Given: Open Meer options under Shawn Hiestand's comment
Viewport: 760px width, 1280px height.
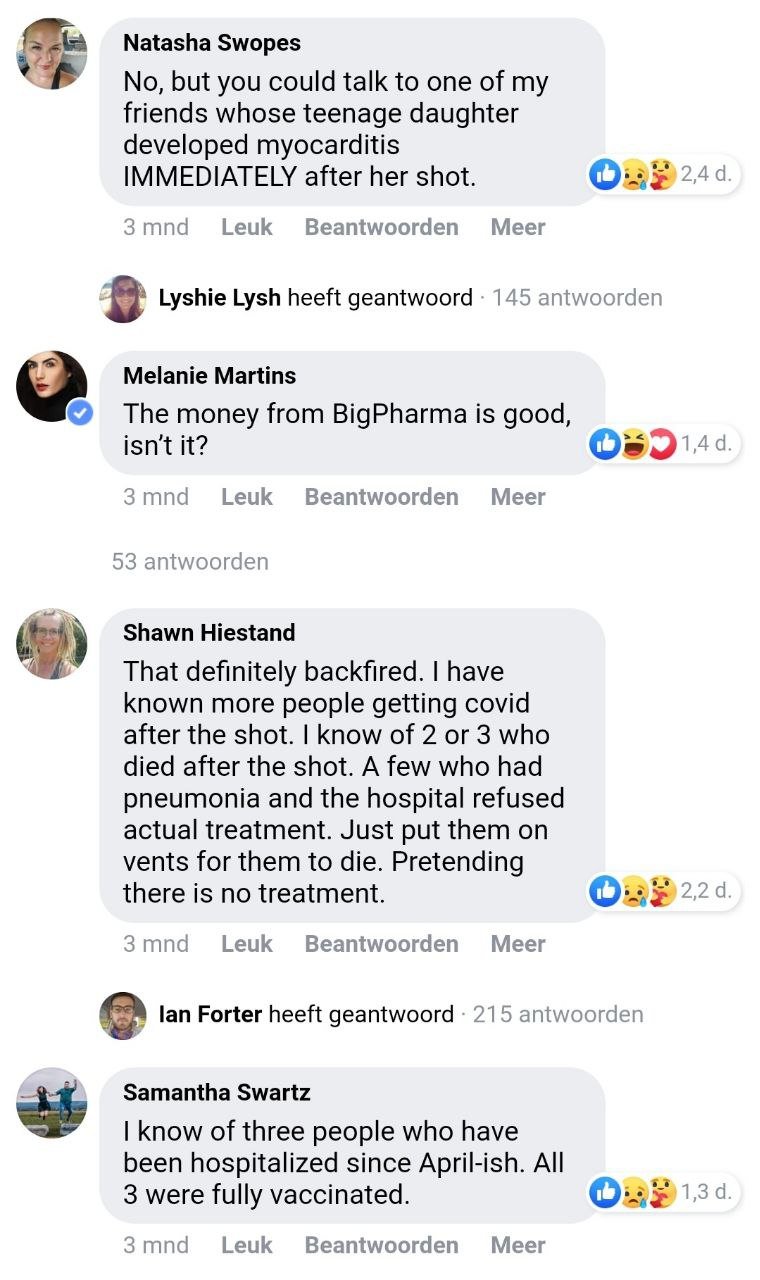Looking at the screenshot, I should point(517,944).
